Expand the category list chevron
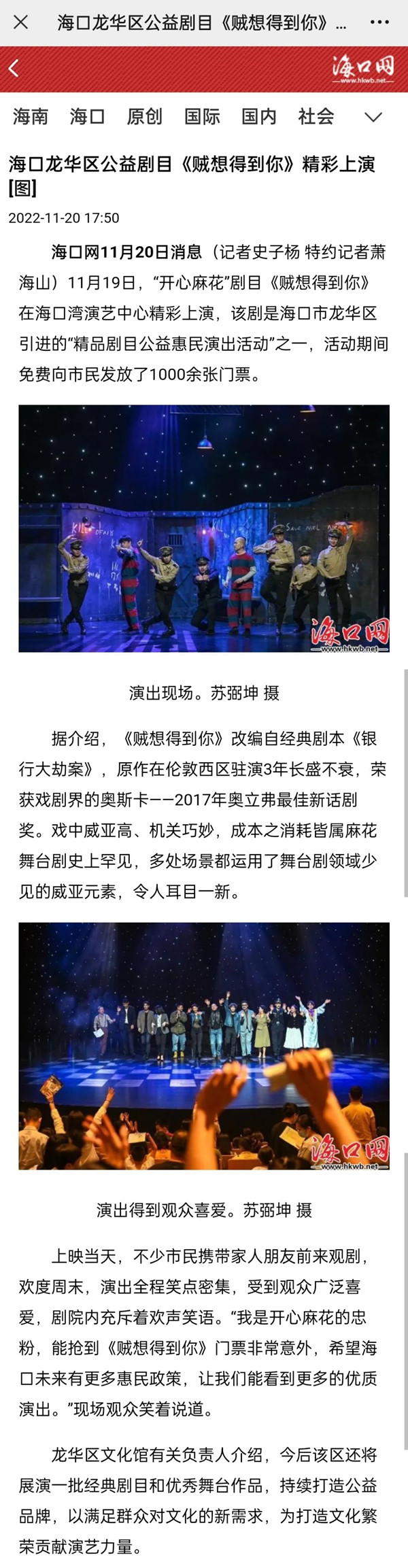The image size is (408, 1568). click(373, 118)
